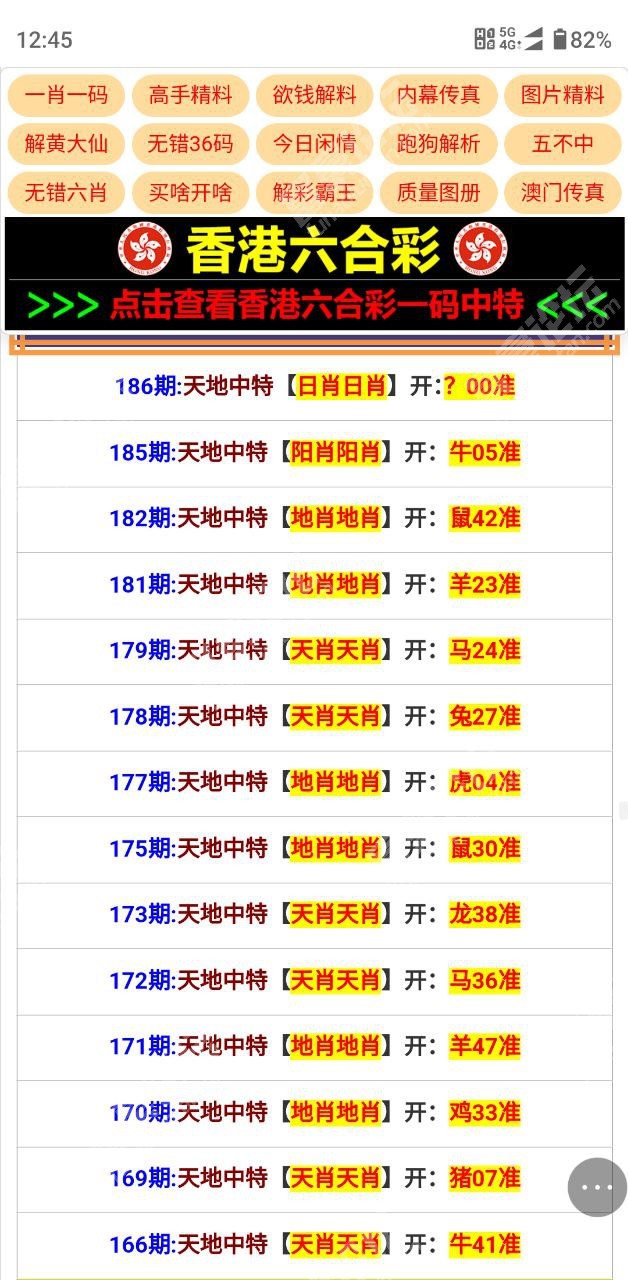Open 质量图册 gallery chip
Screen dimensions: 628x1280
tap(438, 192)
